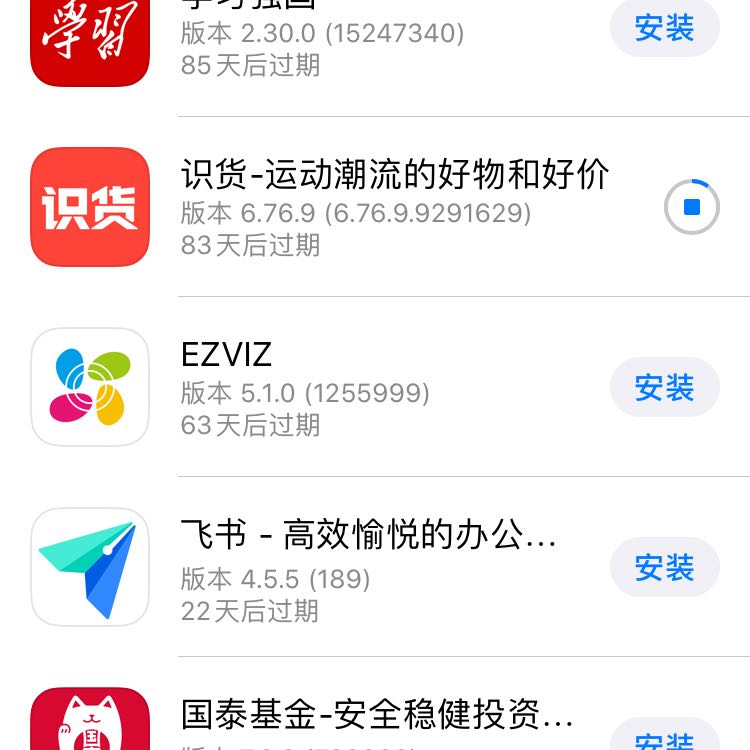750x750 pixels.
Task: Tap 安装 for 飞书
Action: 664,567
